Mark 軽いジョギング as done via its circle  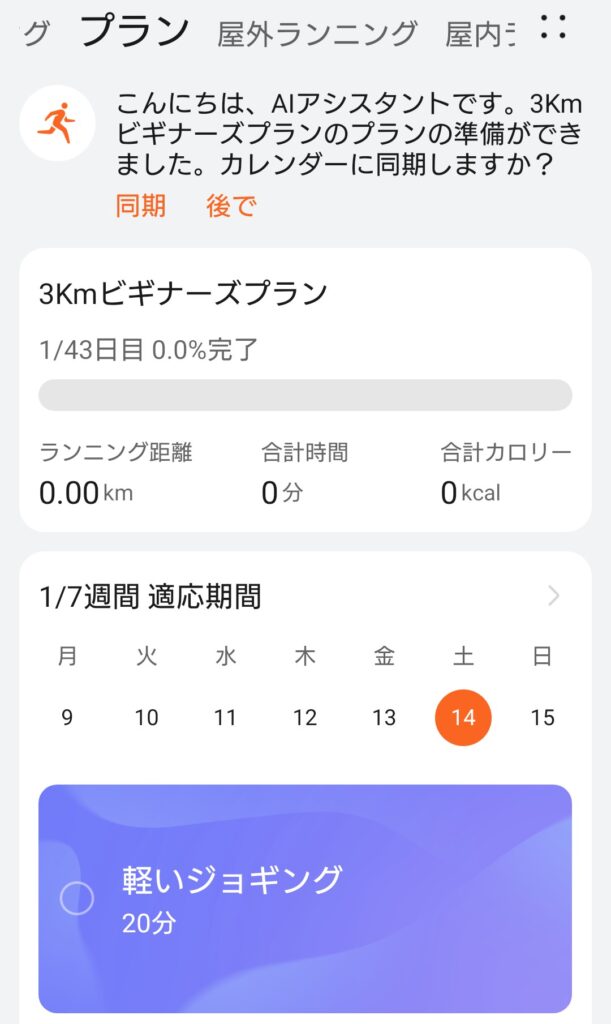[x=77, y=898]
